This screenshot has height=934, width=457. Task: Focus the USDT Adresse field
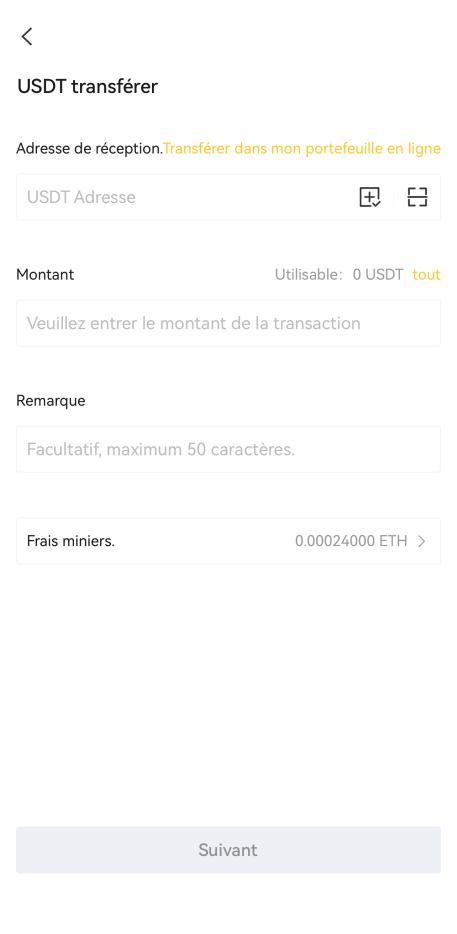coord(185,197)
